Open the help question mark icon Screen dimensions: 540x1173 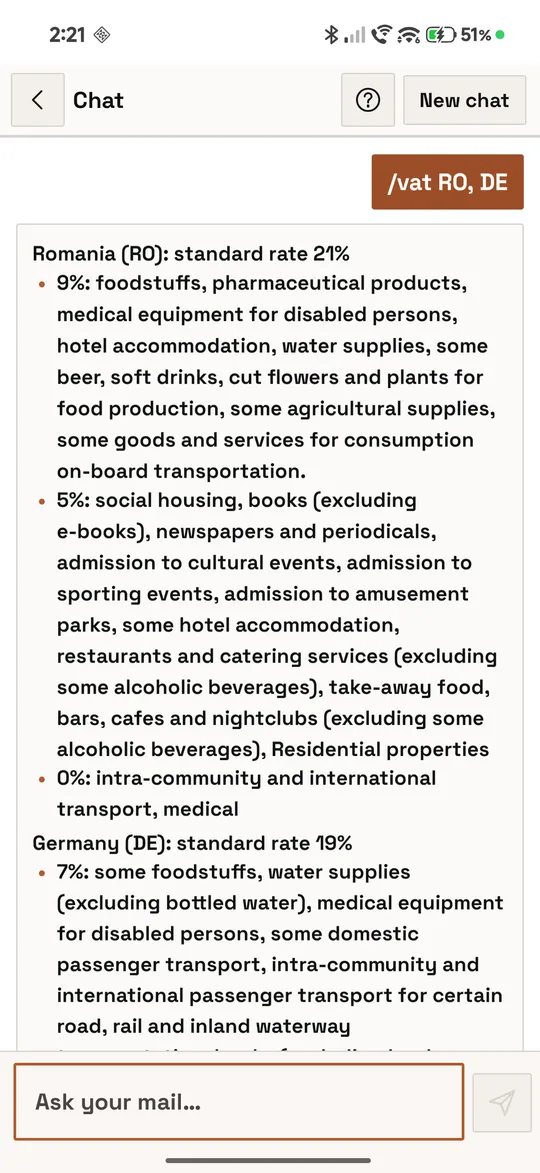click(368, 99)
